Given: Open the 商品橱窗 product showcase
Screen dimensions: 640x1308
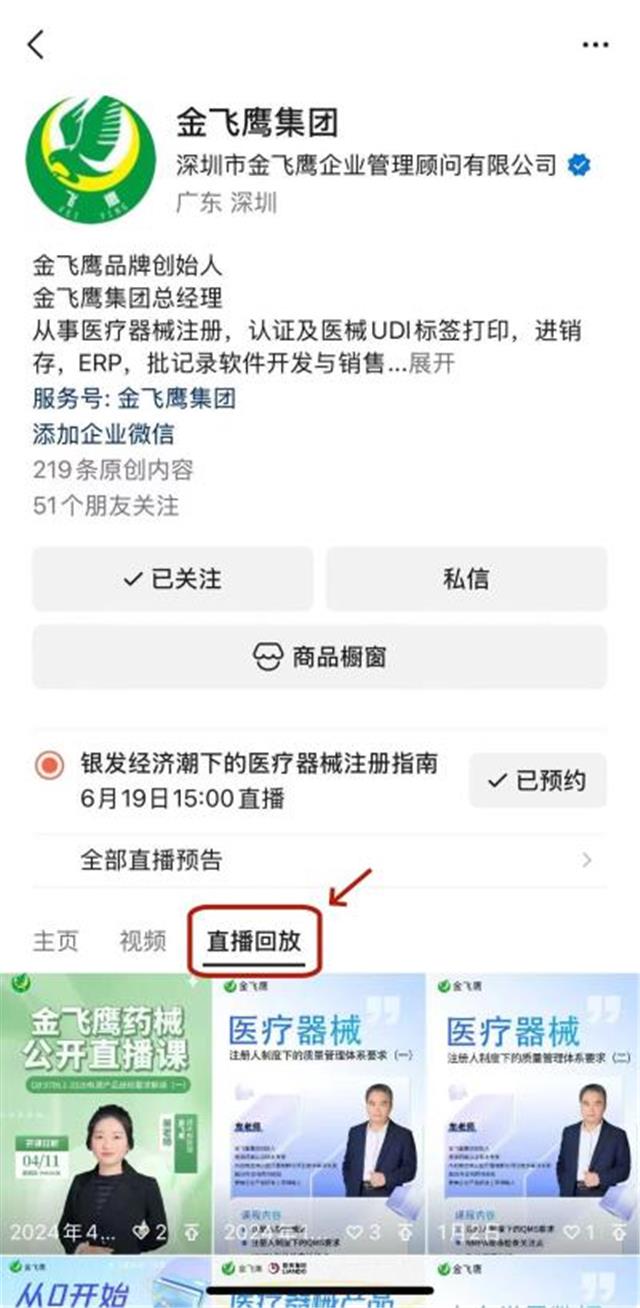Looking at the screenshot, I should (319, 657).
